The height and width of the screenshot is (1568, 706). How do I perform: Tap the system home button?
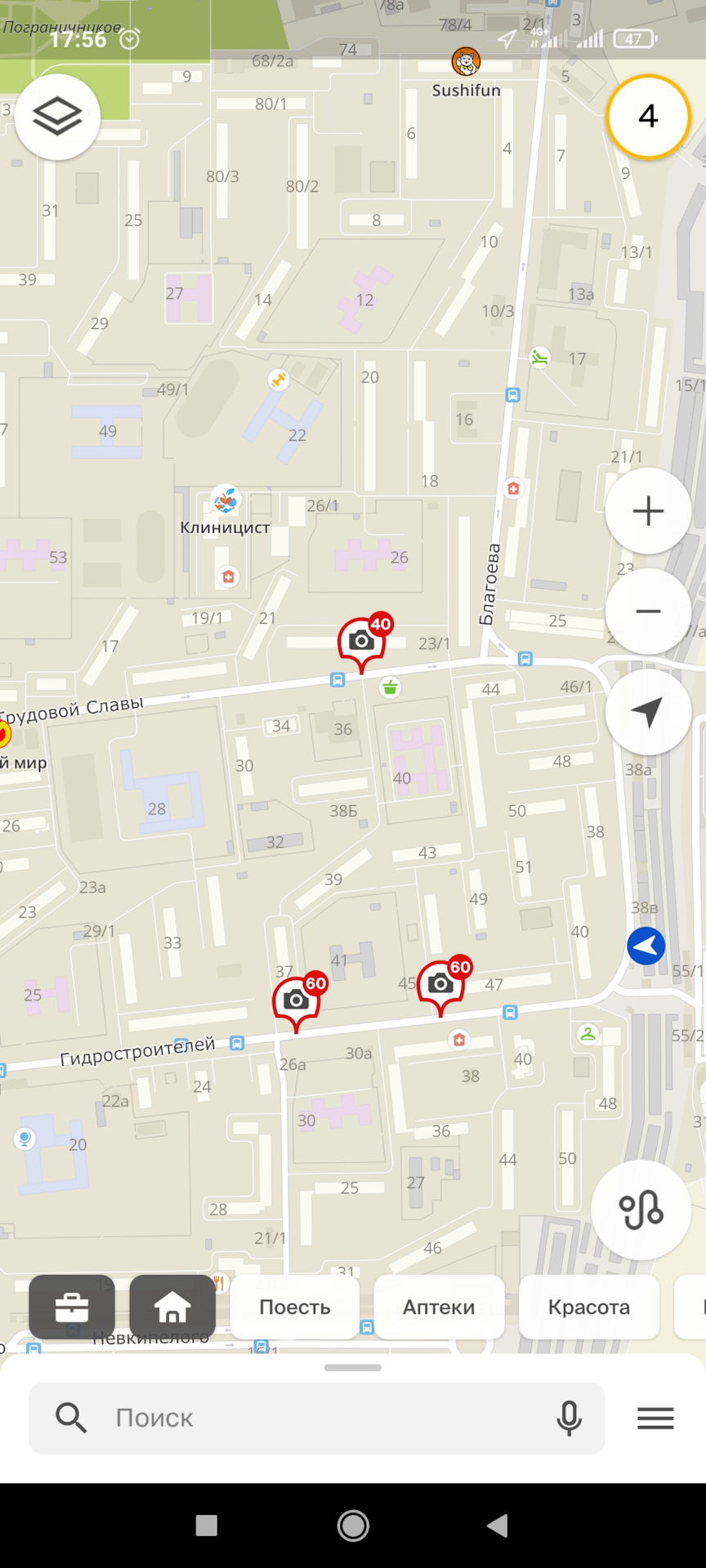pyautogui.click(x=353, y=1525)
